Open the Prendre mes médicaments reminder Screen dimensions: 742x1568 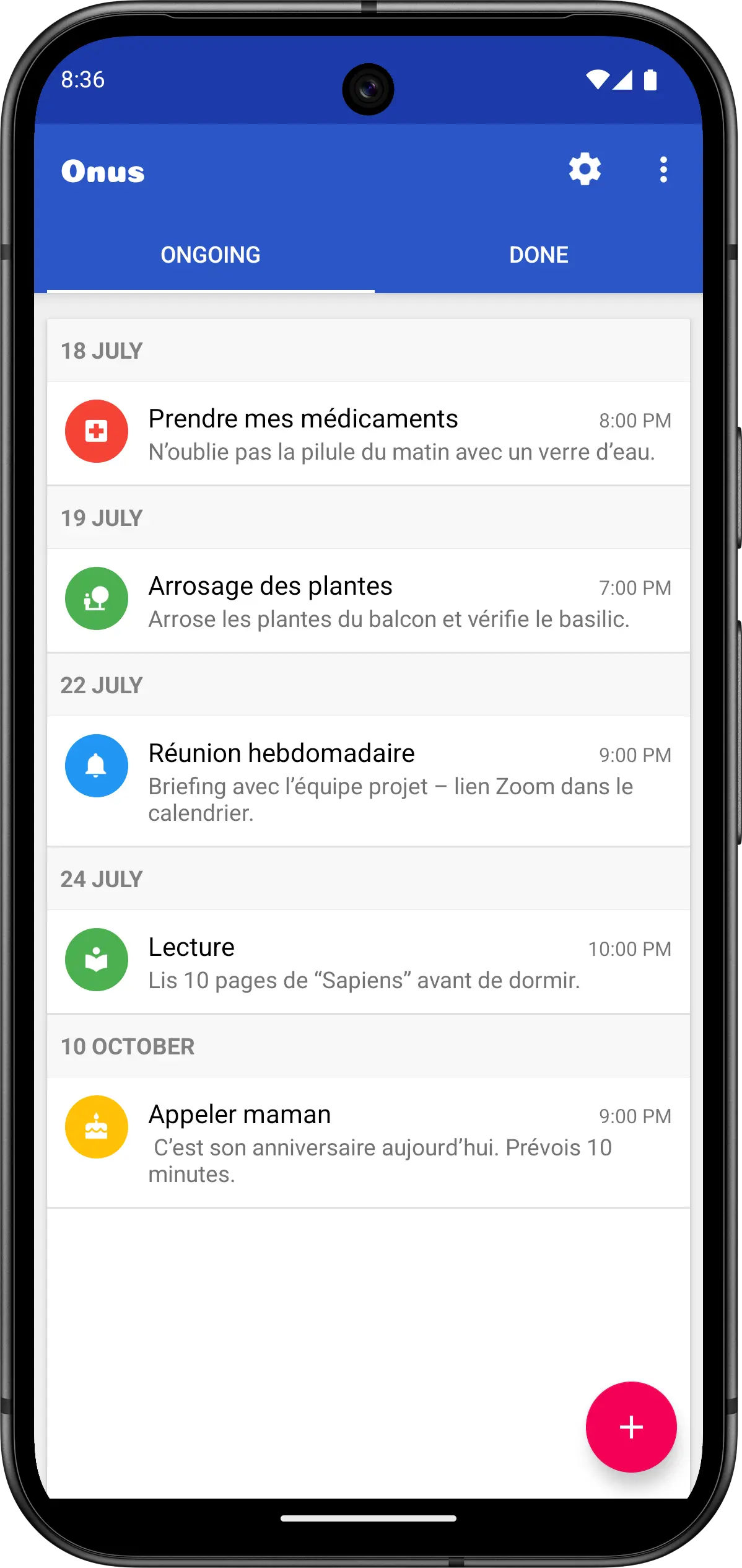pyautogui.click(x=369, y=433)
